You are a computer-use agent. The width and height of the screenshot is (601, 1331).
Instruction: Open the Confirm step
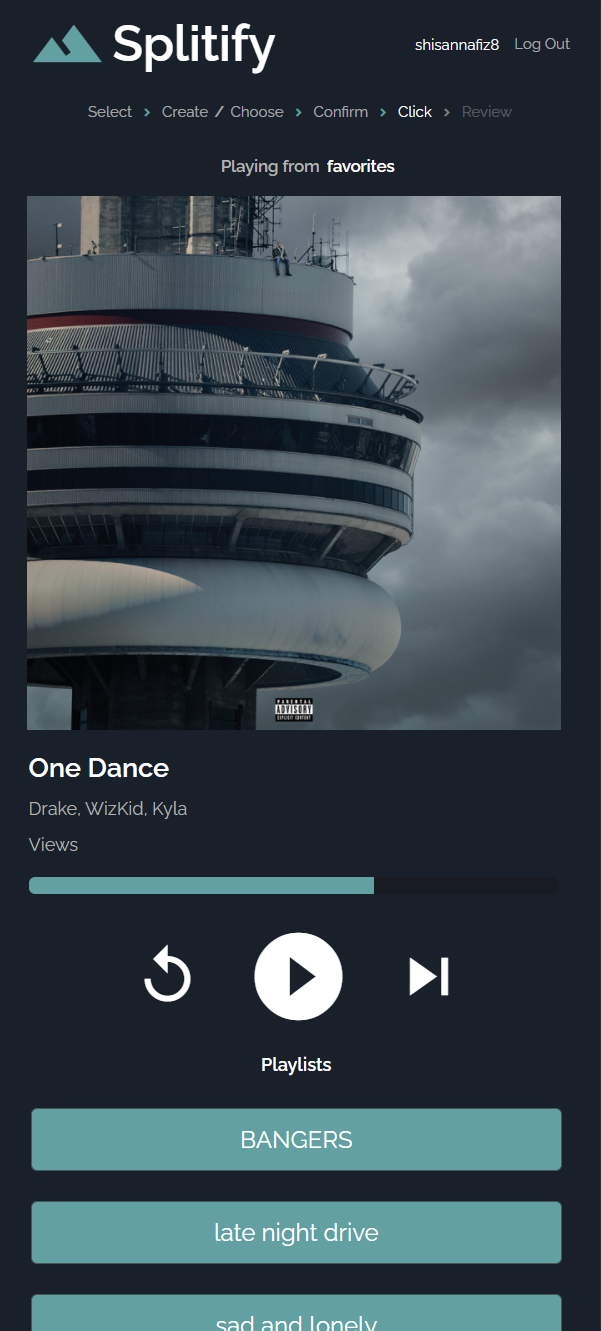(340, 112)
